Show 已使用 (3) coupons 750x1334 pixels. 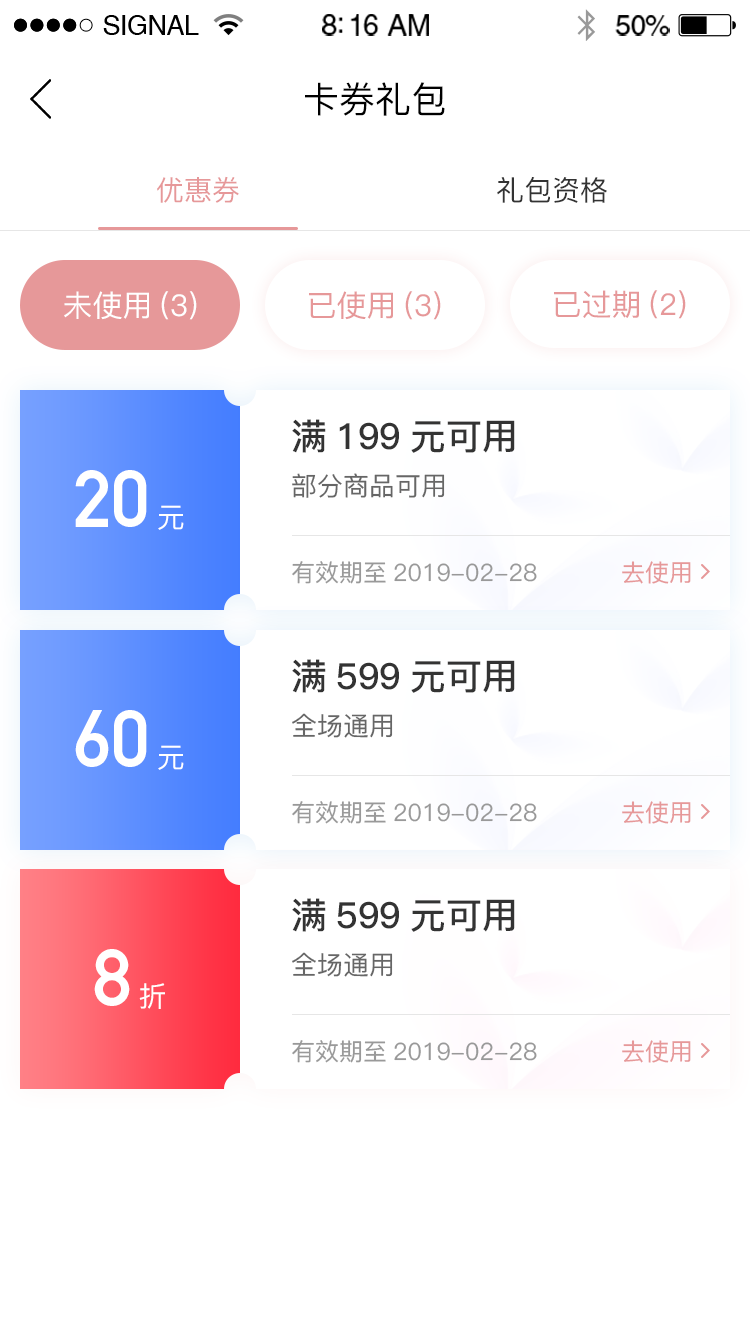point(375,305)
